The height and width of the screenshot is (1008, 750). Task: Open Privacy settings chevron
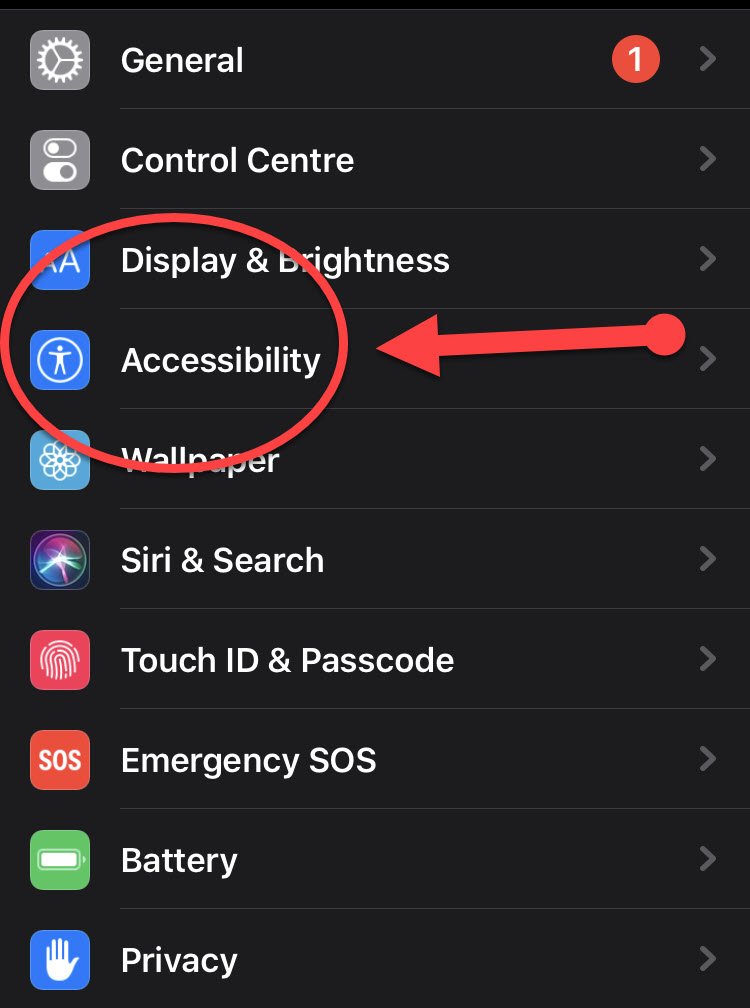(x=708, y=960)
